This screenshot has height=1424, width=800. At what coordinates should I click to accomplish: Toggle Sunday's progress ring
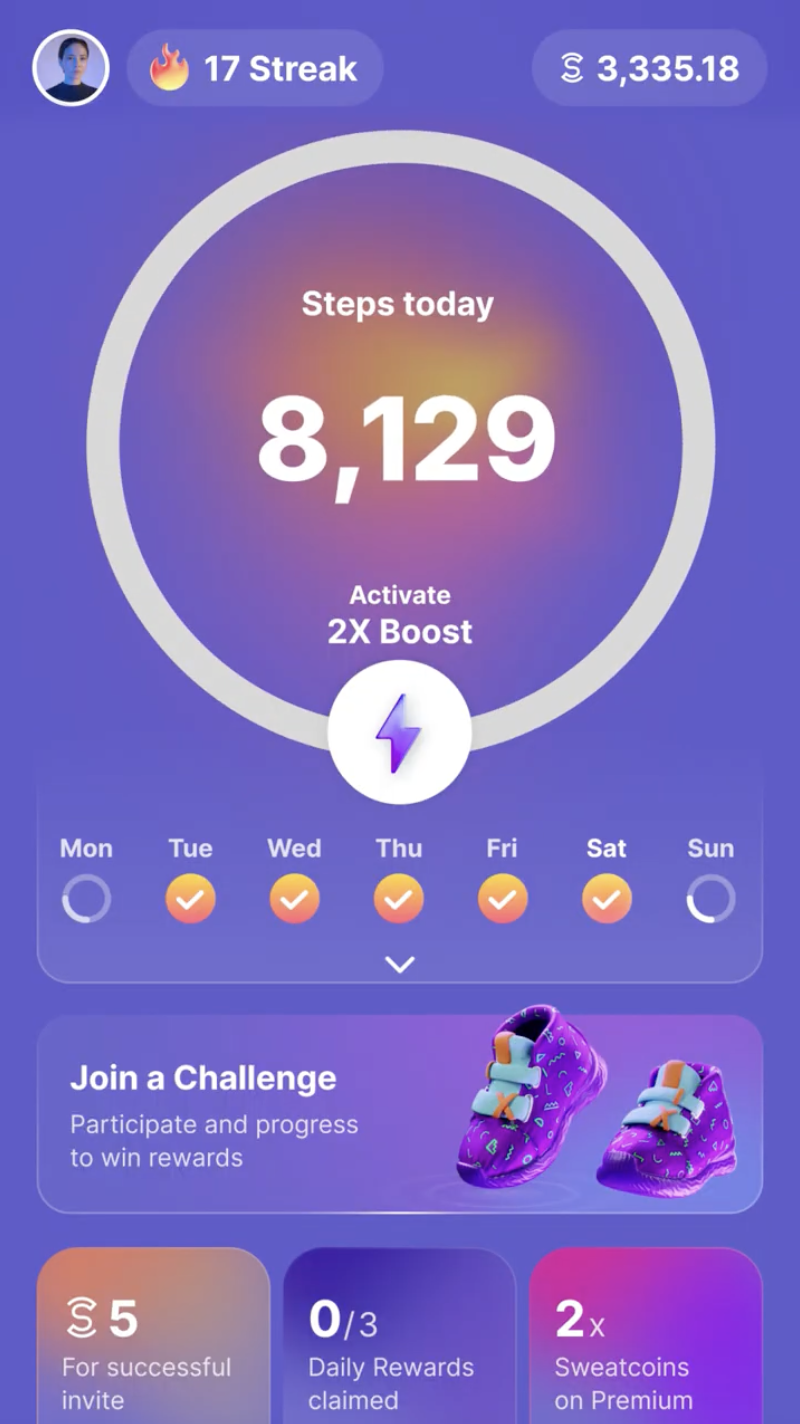710,898
